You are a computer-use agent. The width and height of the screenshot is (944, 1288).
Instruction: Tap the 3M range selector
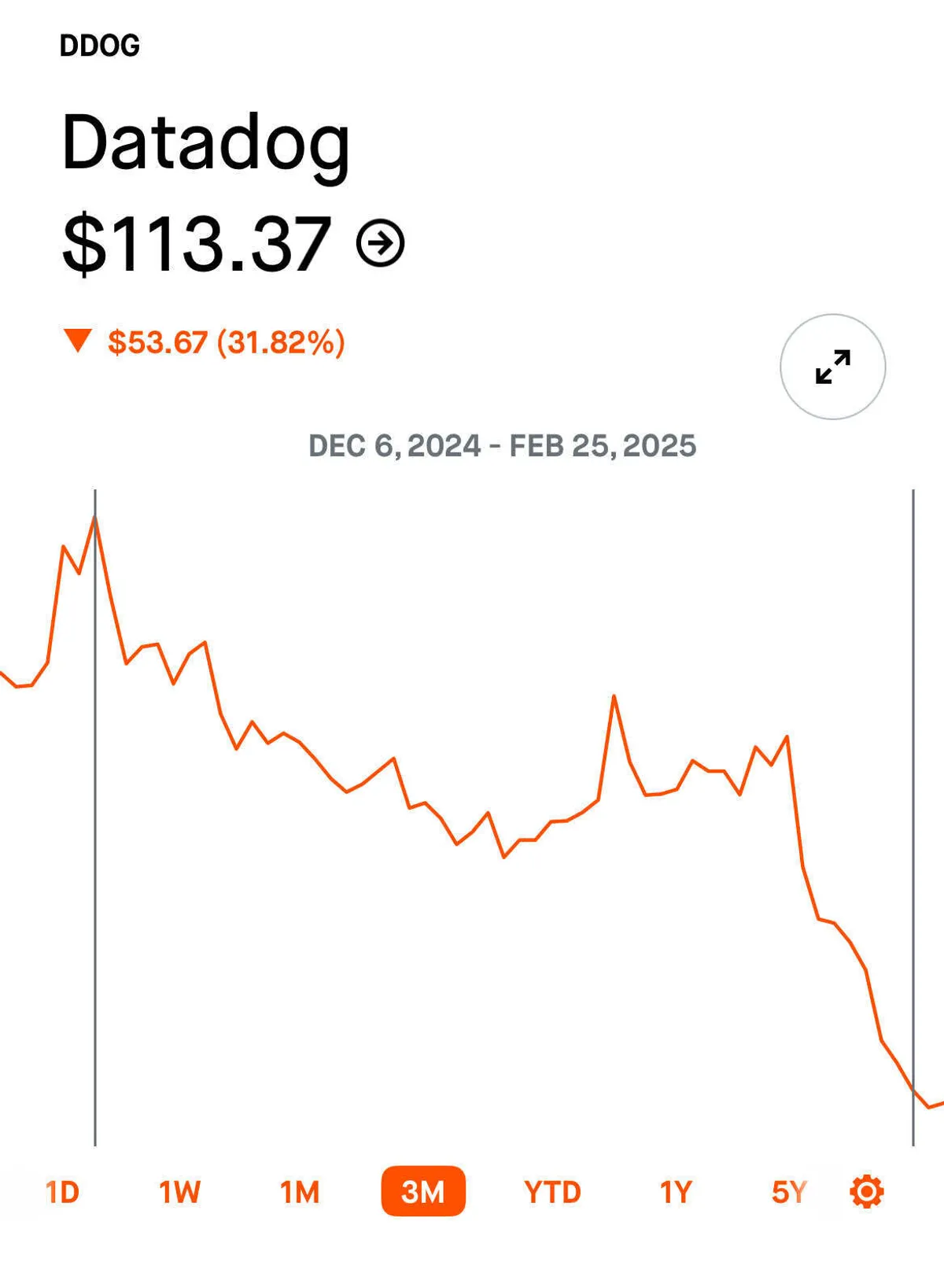click(423, 1191)
